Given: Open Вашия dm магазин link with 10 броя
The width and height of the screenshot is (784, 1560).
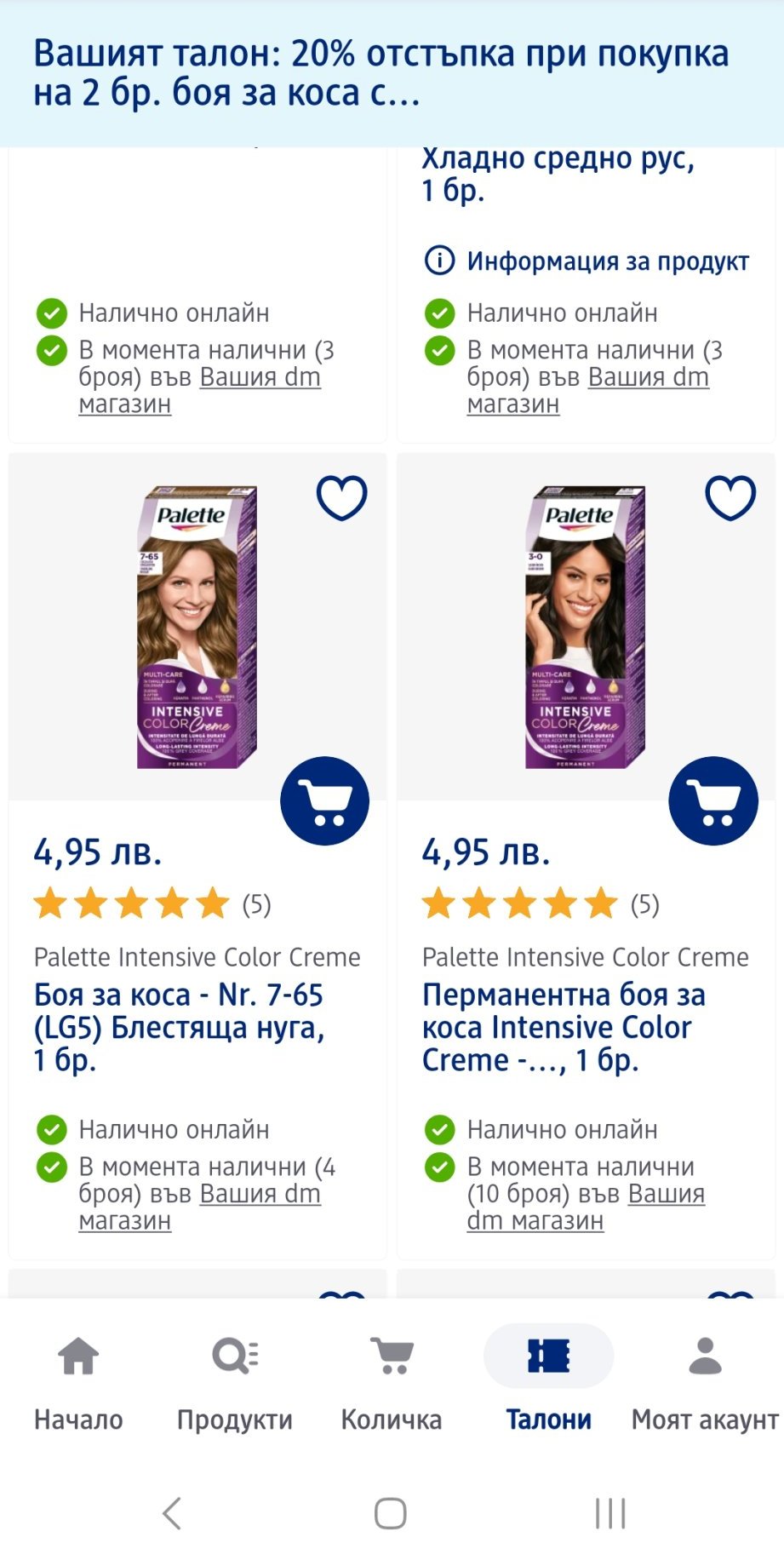Looking at the screenshot, I should tap(666, 1195).
